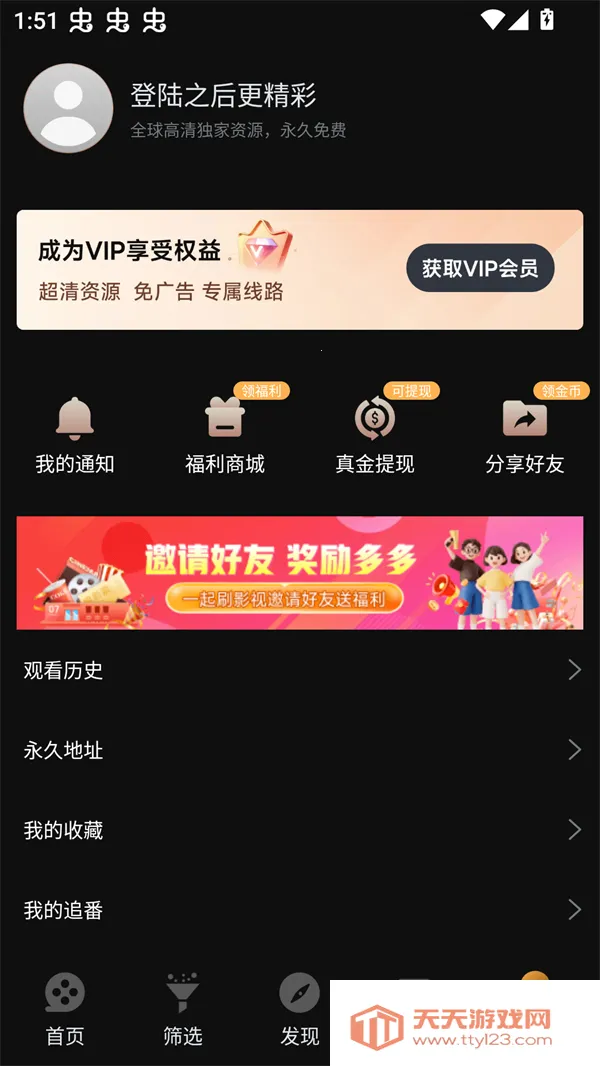Tap the profile avatar to log in

pos(68,108)
